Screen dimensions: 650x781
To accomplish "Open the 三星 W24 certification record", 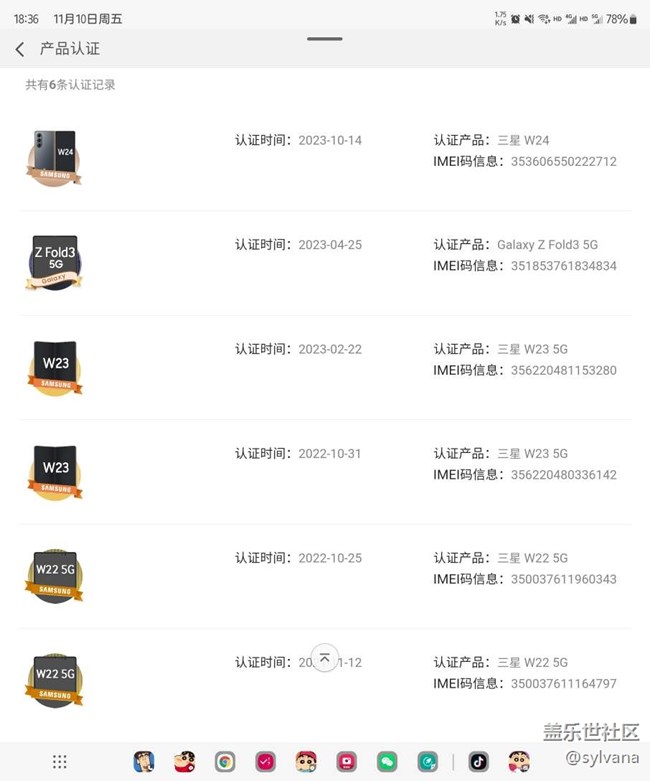I will click(x=325, y=158).
